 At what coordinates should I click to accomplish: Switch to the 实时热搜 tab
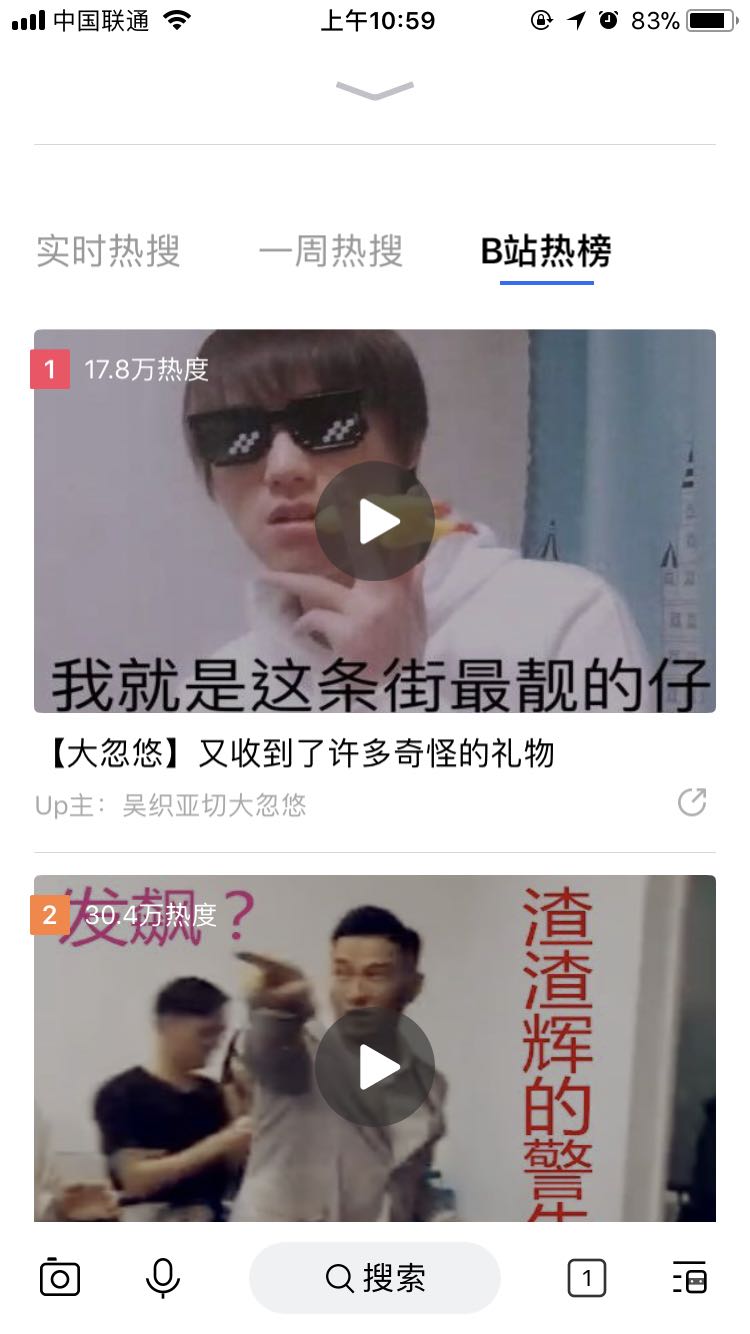click(x=108, y=251)
